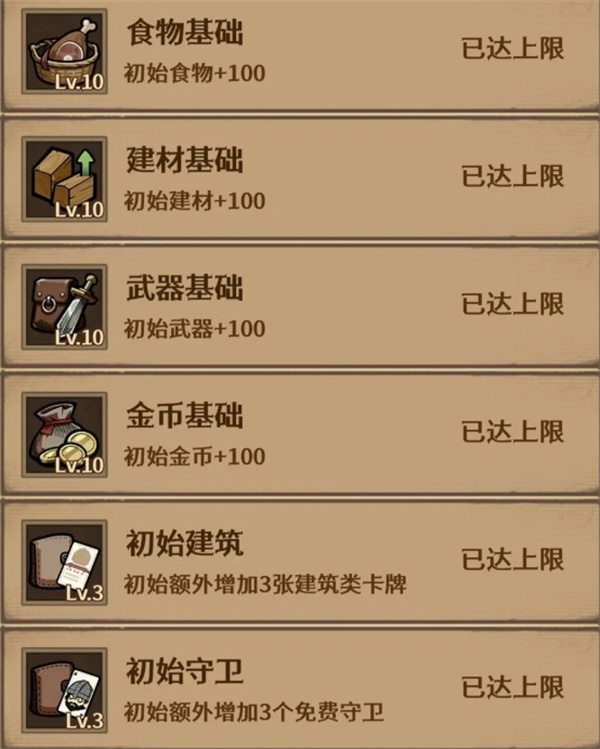Screen dimensions: 600x749
Task: Select the 建材基础 upgrade row
Action: [x=300, y=178]
